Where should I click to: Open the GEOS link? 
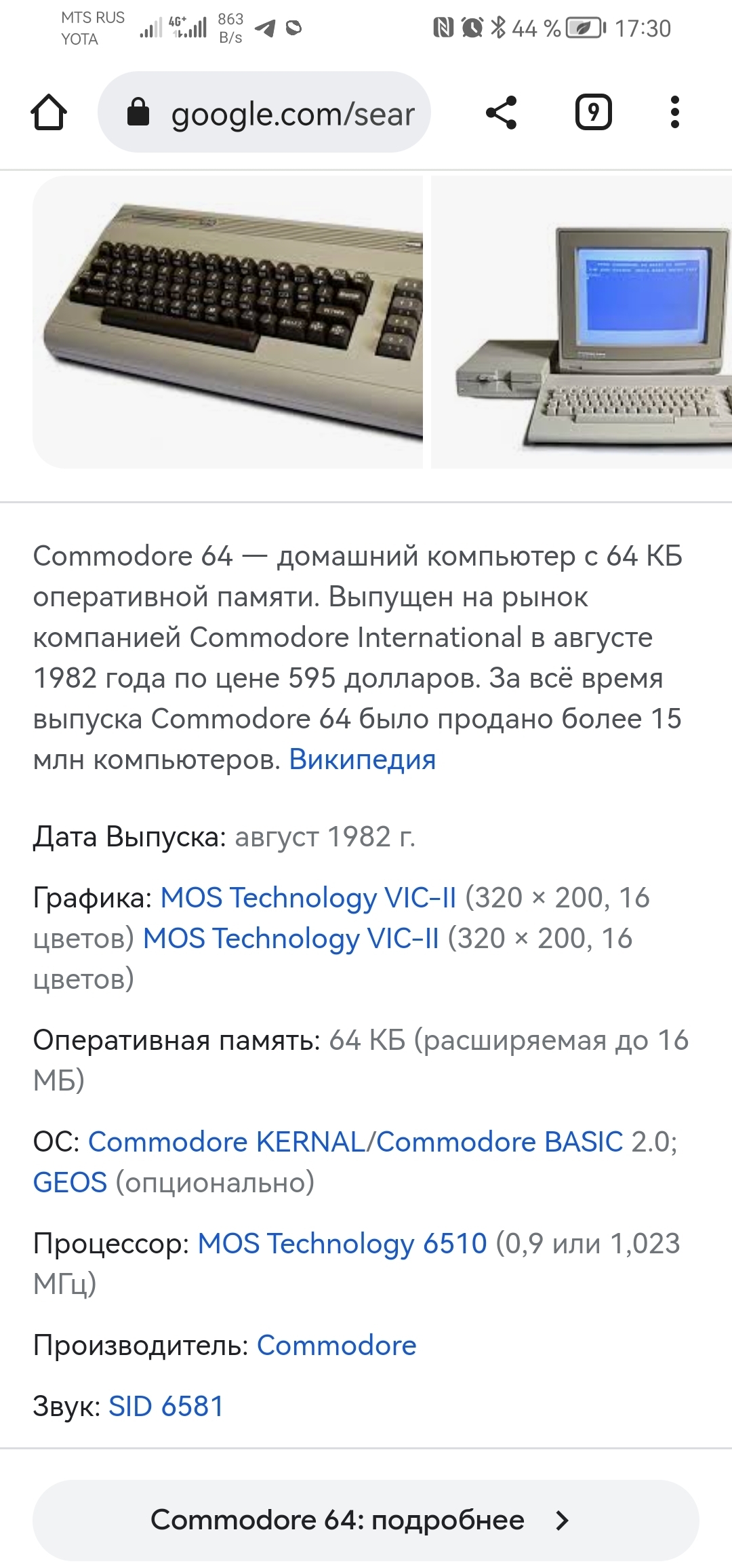[70, 1183]
